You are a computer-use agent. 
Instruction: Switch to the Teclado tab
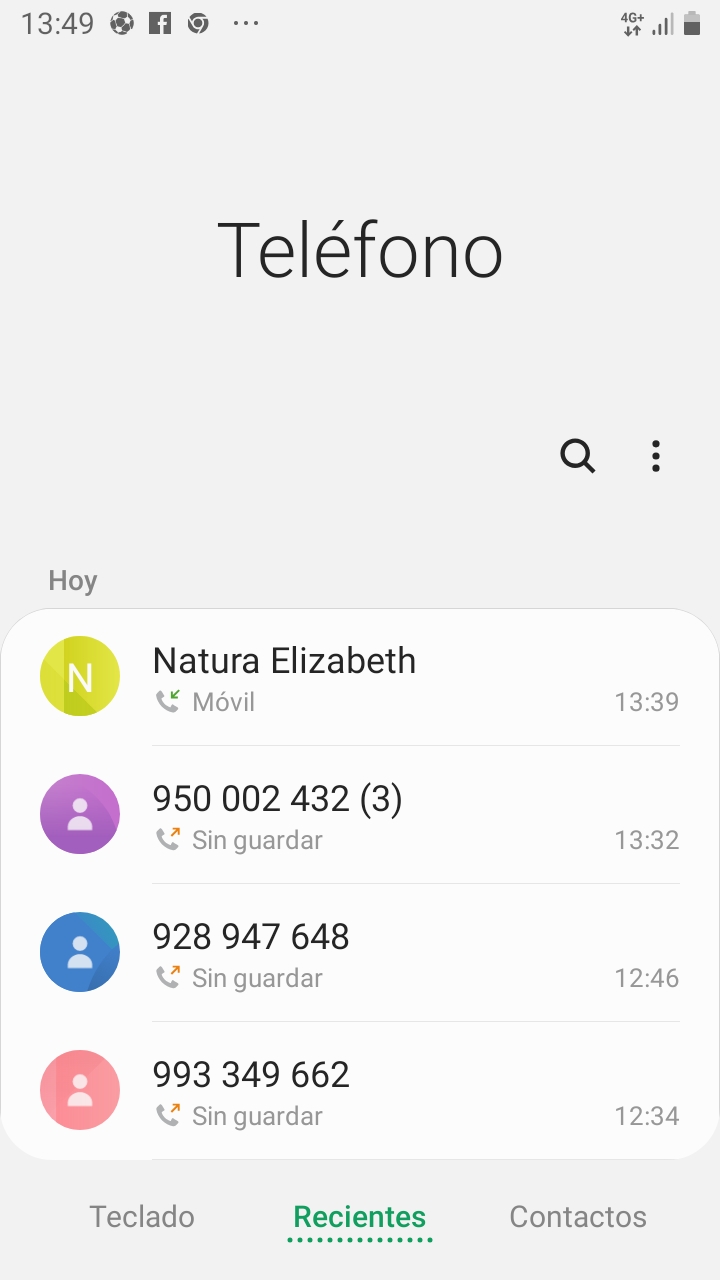tap(142, 1216)
